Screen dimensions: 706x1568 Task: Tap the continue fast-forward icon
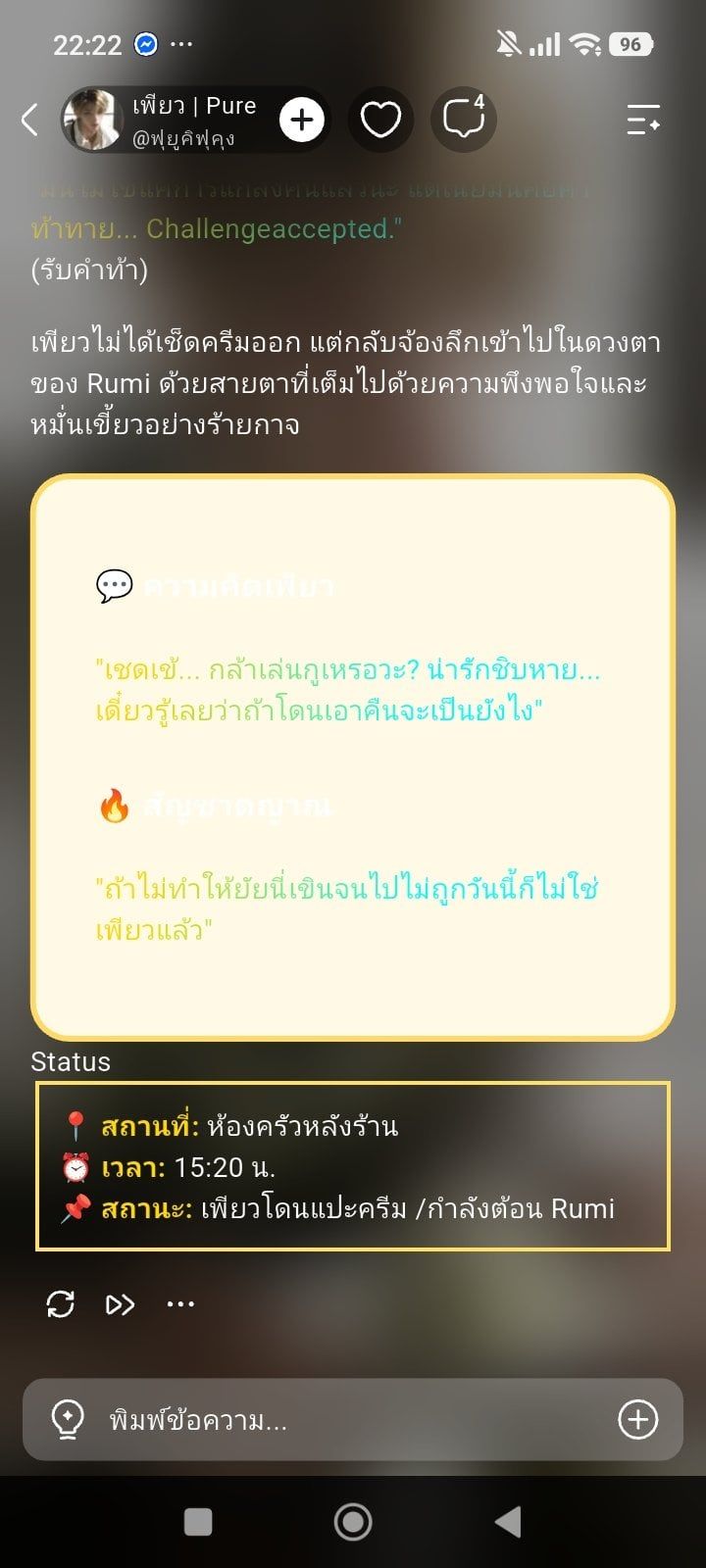120,1303
